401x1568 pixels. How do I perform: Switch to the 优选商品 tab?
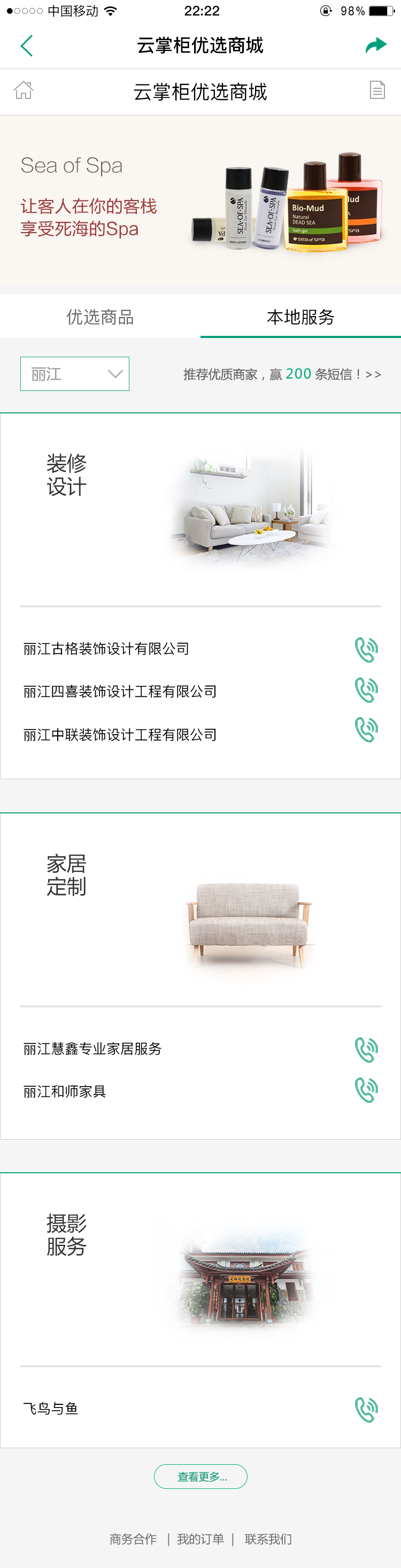point(100,317)
